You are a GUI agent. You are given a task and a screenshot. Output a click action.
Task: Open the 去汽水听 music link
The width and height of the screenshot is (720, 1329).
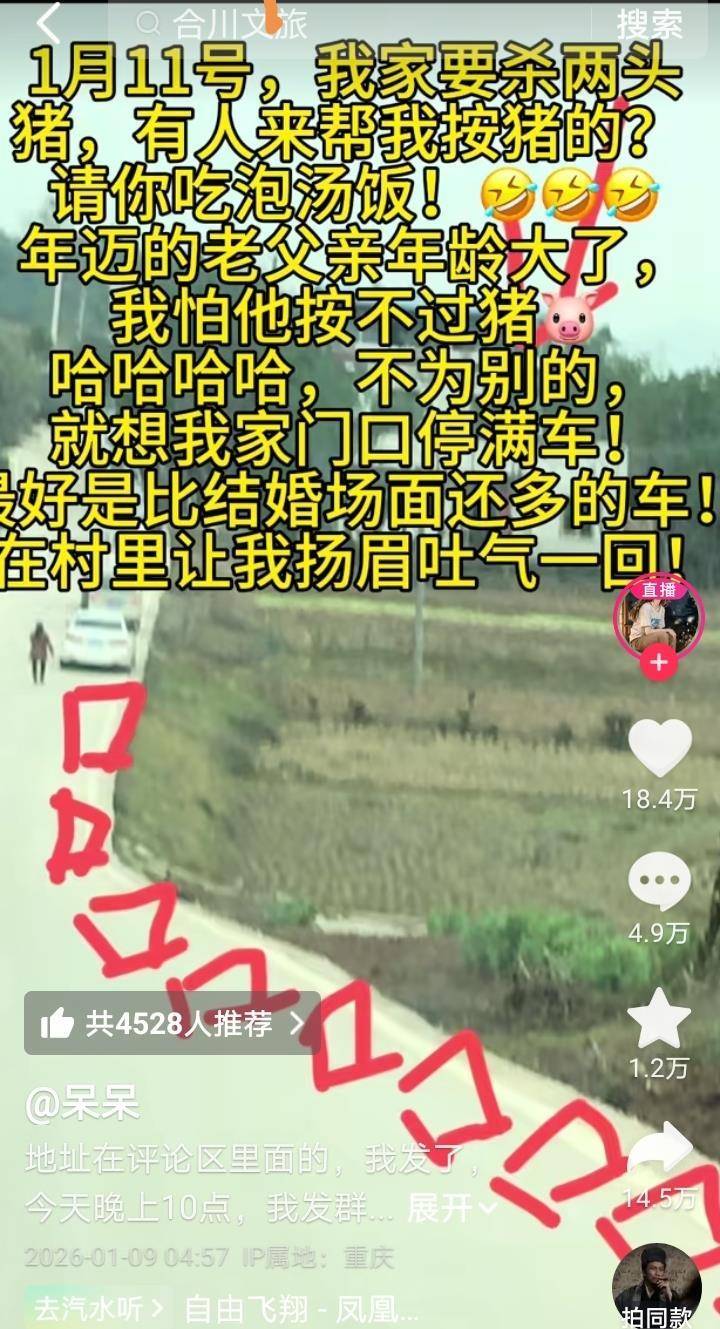[x=97, y=1308]
